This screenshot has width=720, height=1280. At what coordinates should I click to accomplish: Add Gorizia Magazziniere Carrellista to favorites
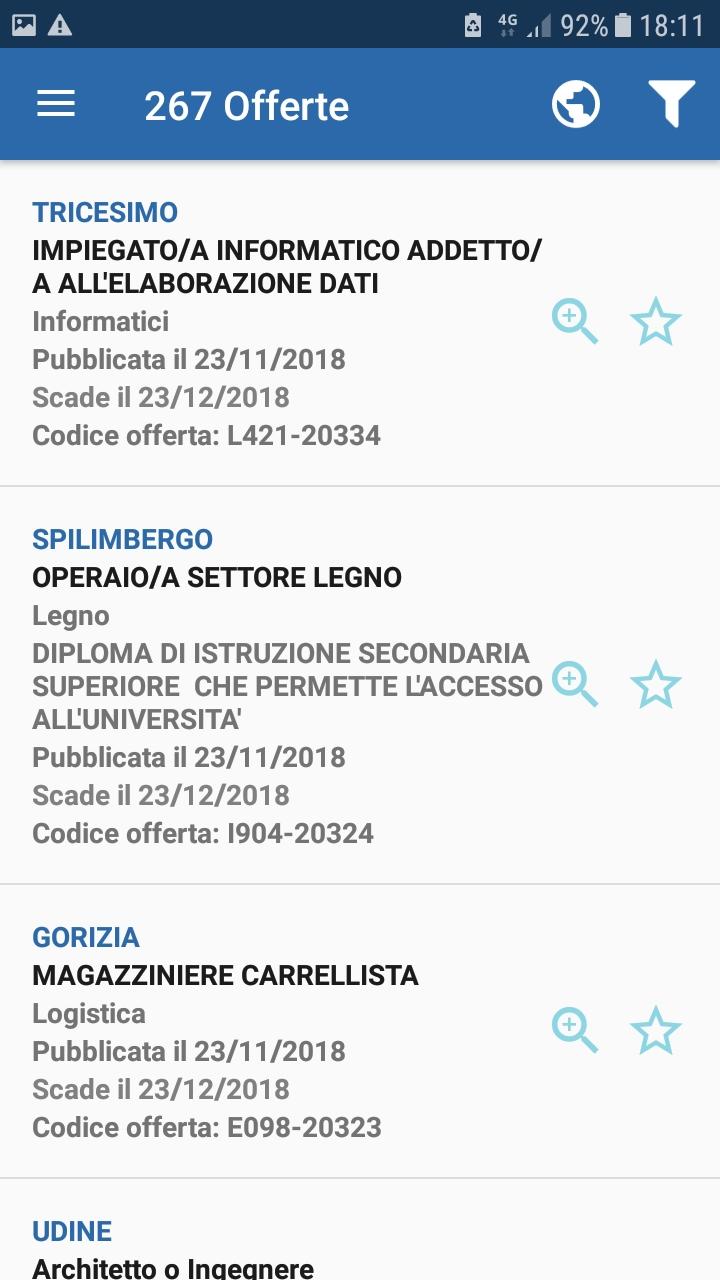[655, 1031]
